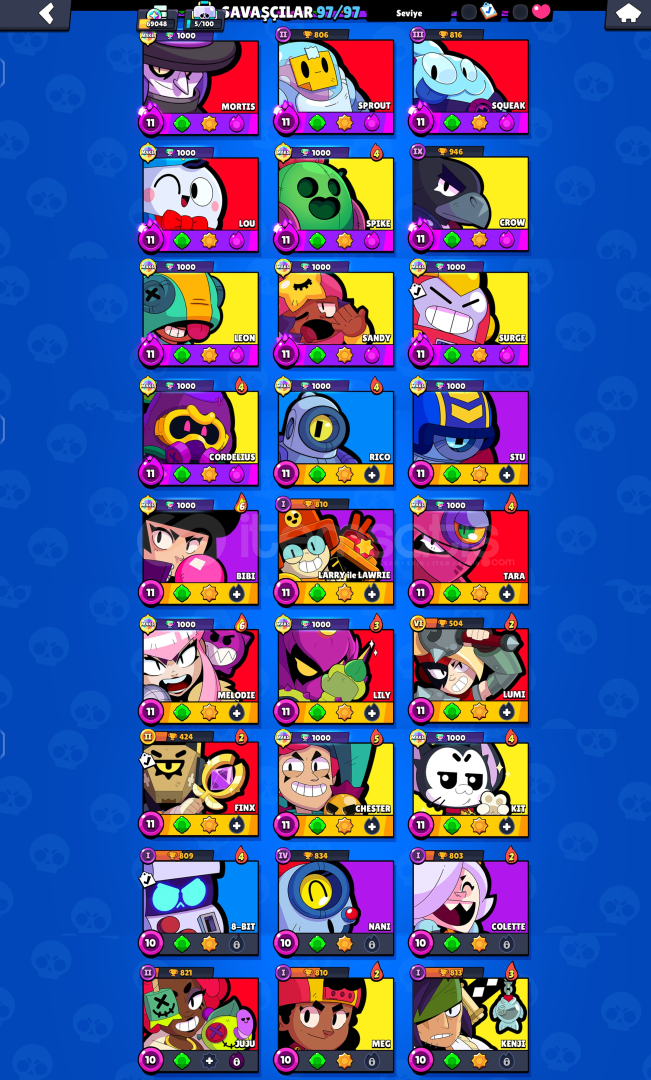This screenshot has width=651, height=1080.
Task: Open the Bibi brawler card
Action: pos(200,545)
